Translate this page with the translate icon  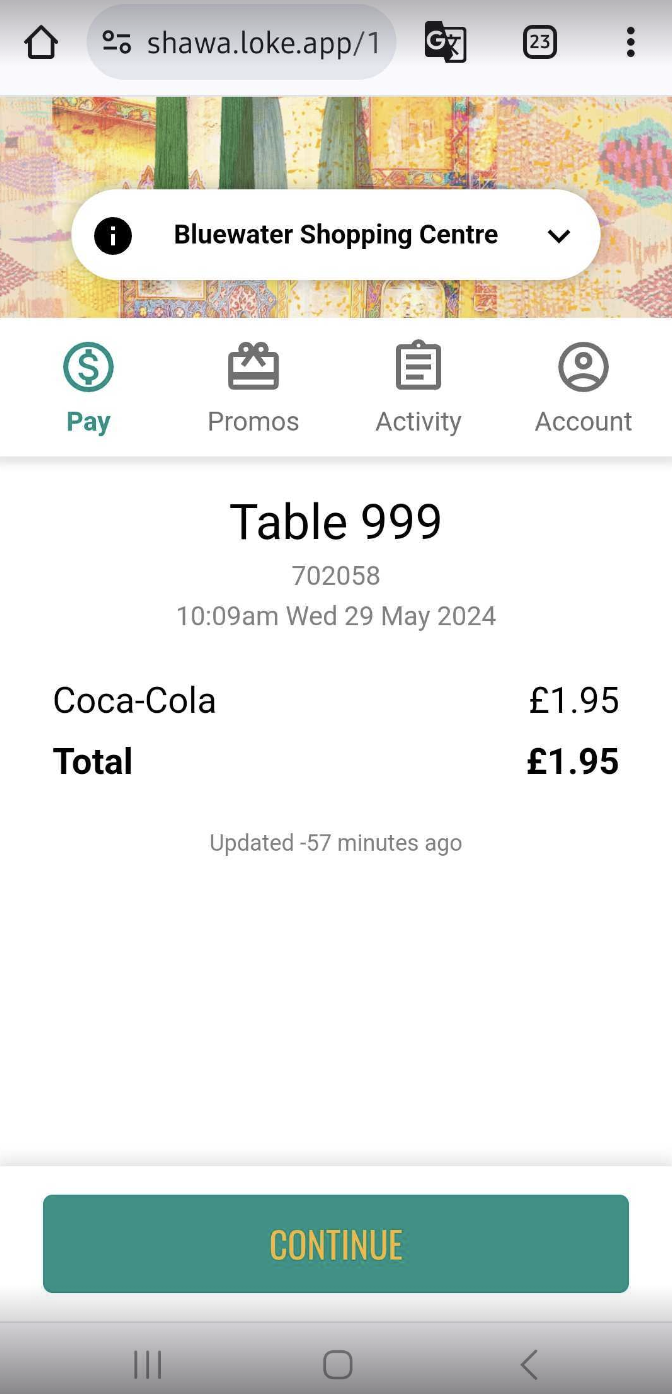(x=445, y=42)
